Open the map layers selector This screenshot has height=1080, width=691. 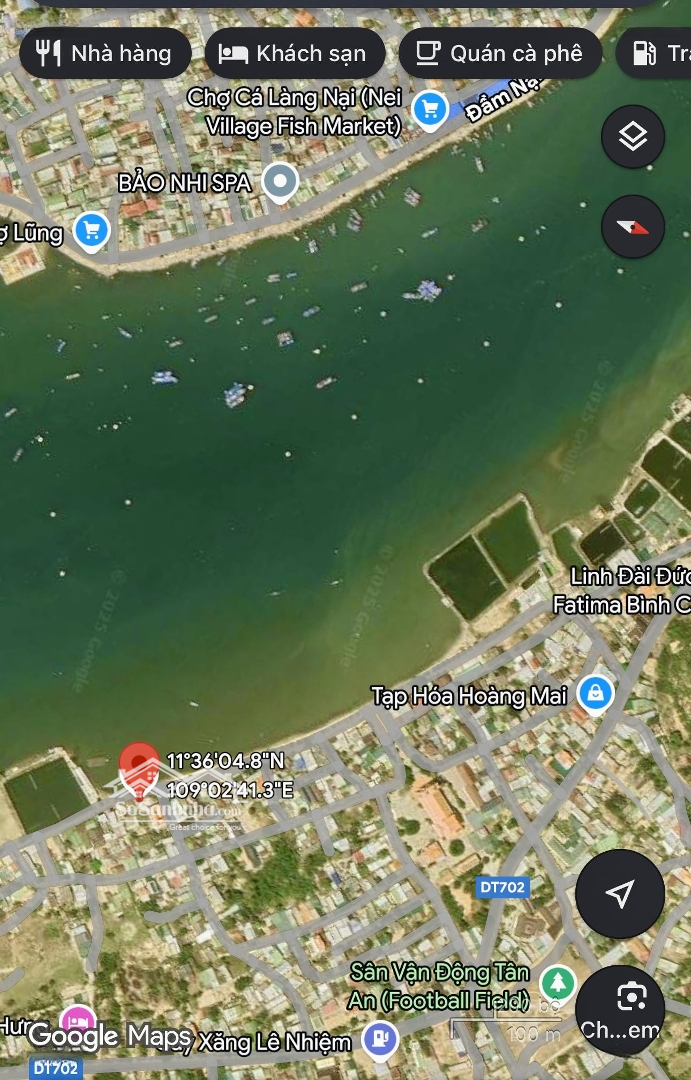click(x=632, y=137)
